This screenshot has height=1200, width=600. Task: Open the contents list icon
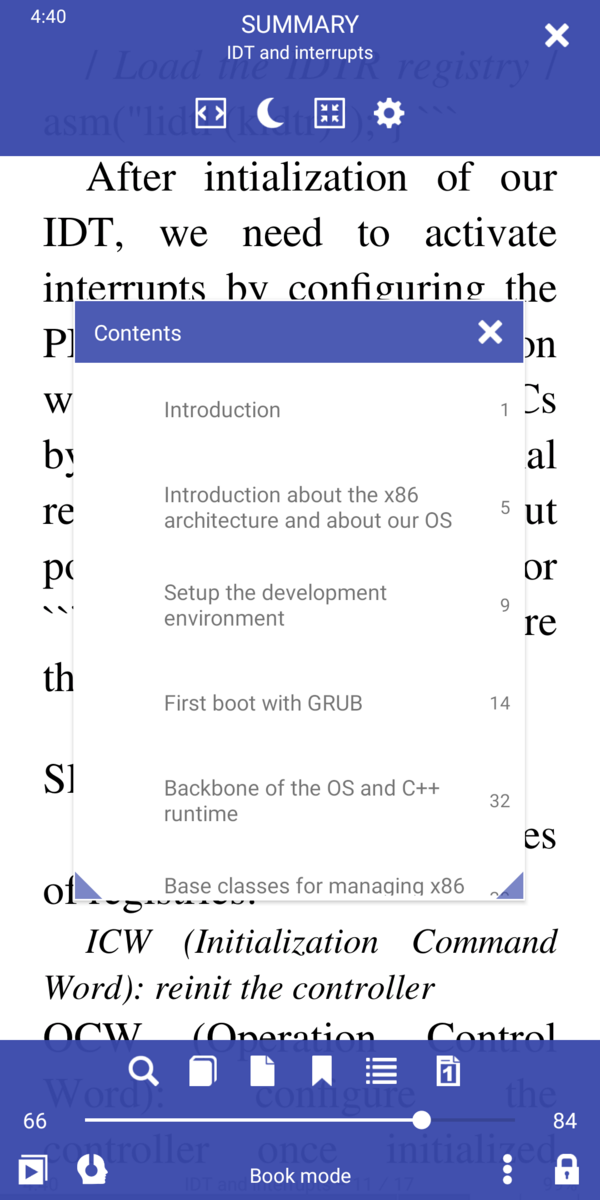pos(381,1071)
